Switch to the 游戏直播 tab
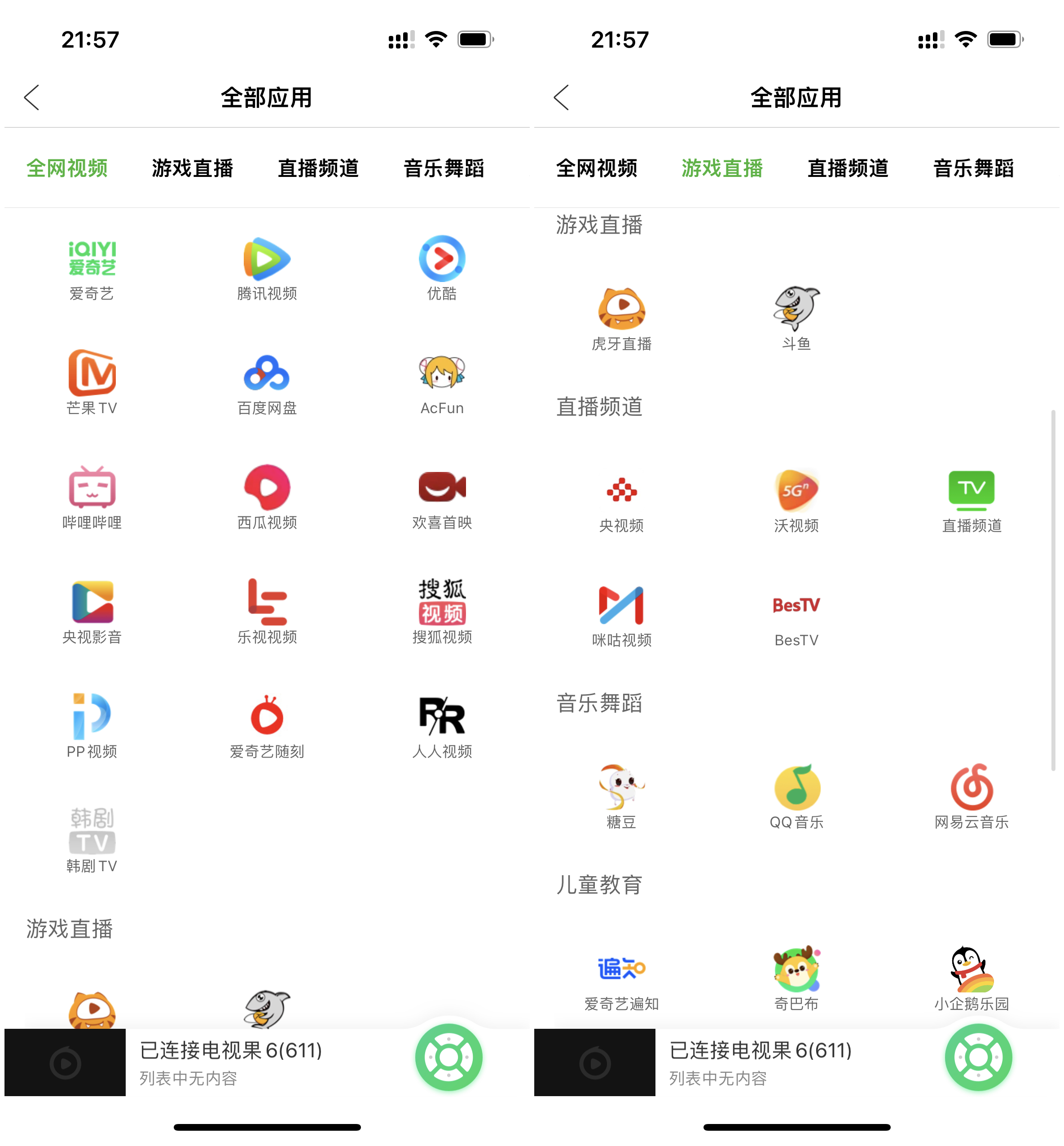Image resolution: width=1064 pixels, height=1146 pixels. (192, 168)
